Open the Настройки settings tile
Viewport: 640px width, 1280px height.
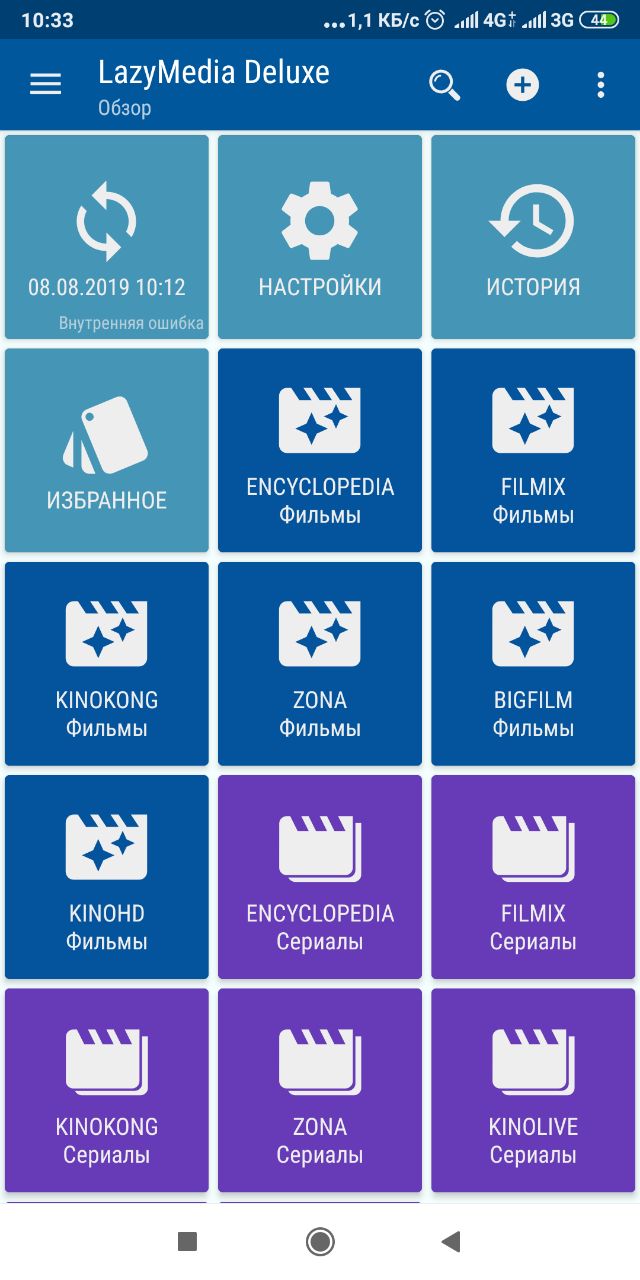(x=320, y=237)
